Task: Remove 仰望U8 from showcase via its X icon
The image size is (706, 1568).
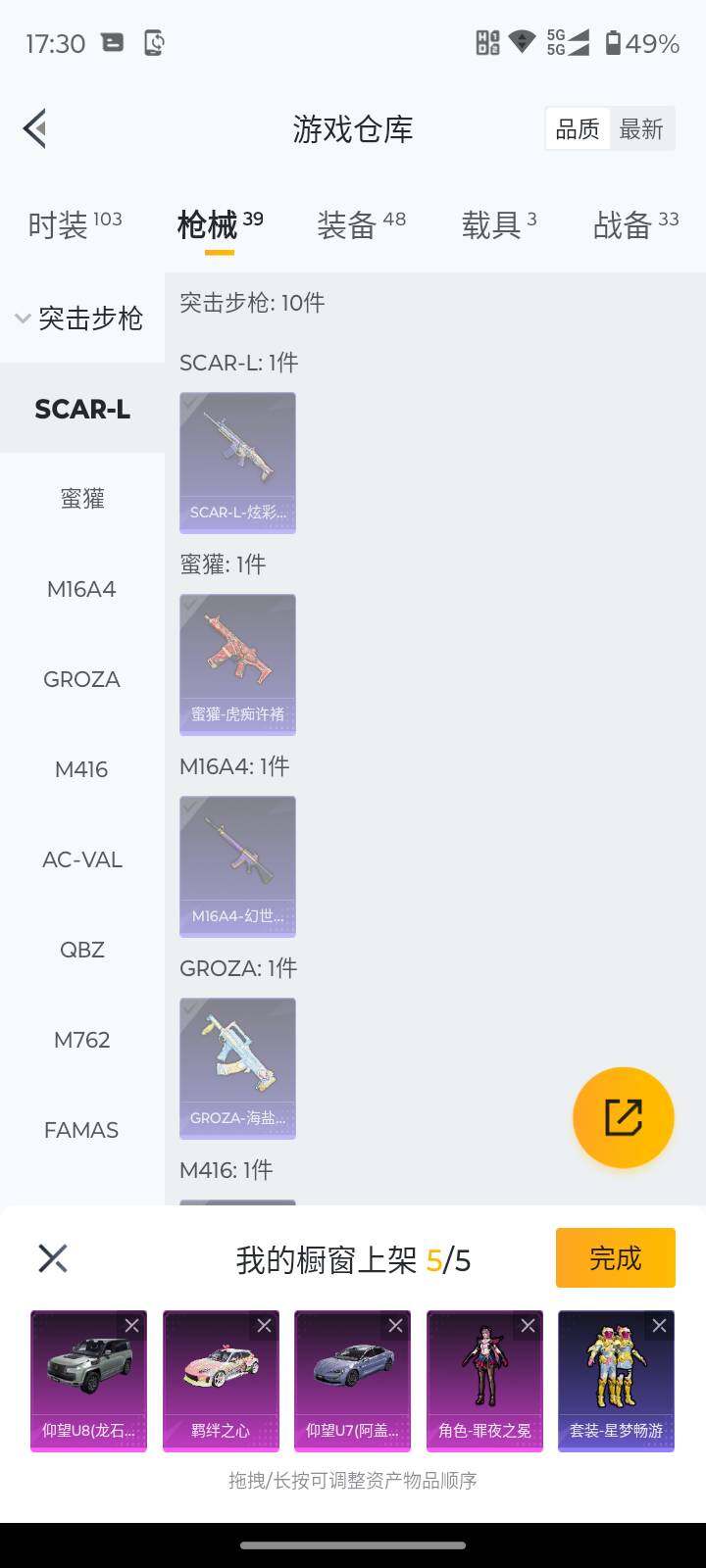Action: pyautogui.click(x=134, y=1325)
